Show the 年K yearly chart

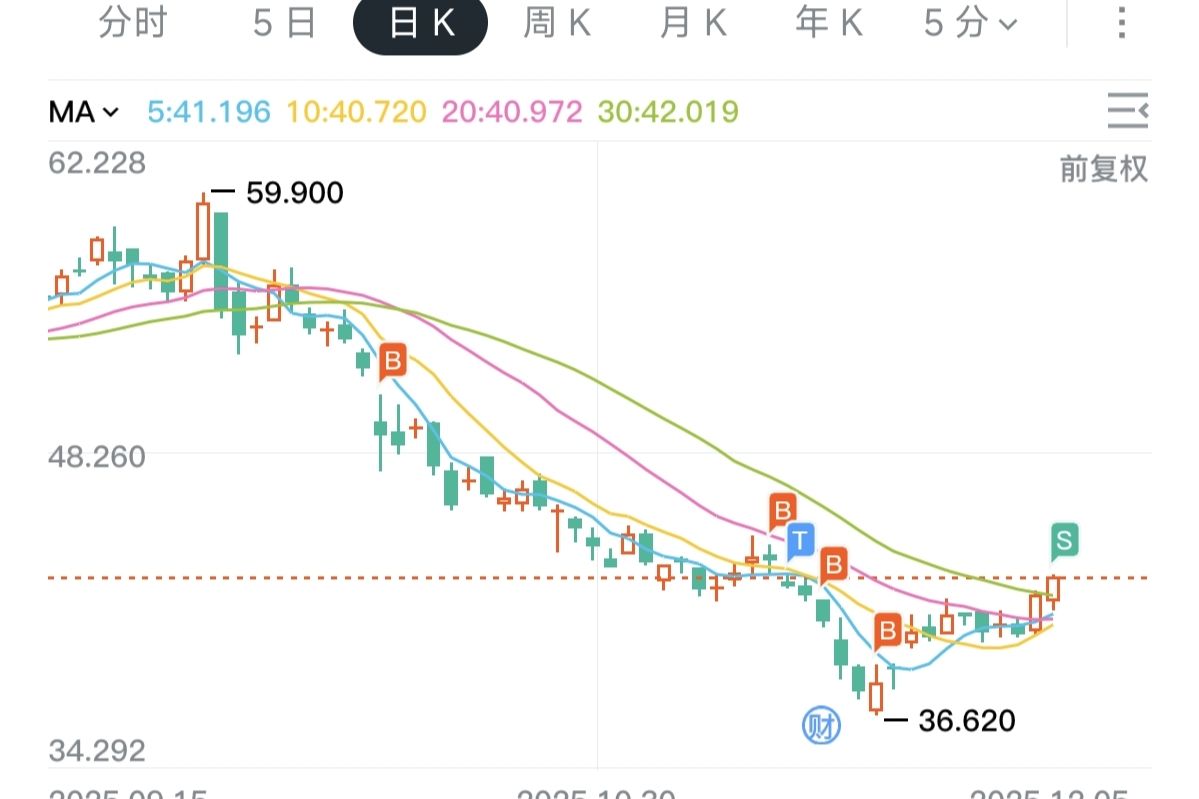[x=829, y=25]
